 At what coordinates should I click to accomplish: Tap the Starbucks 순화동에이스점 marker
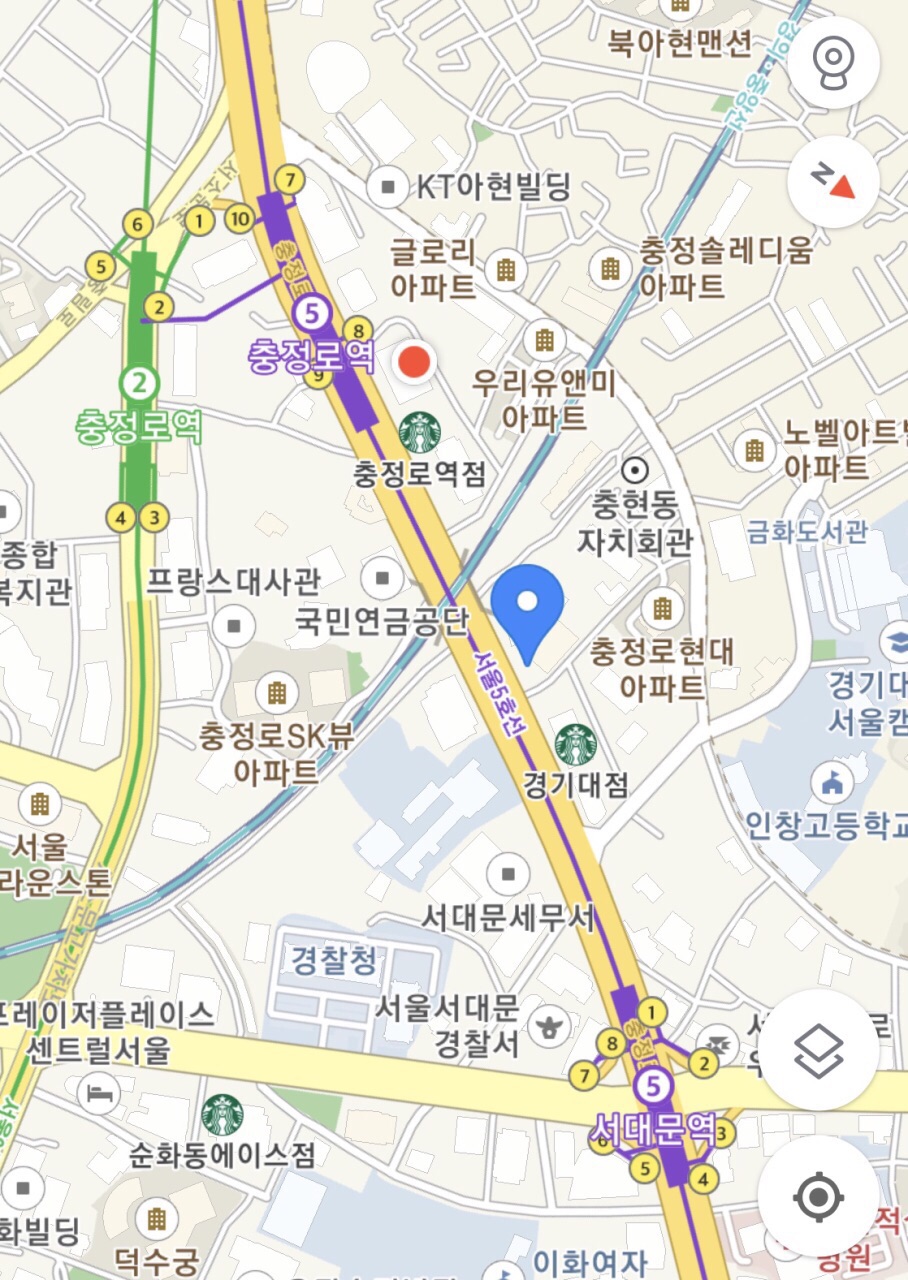click(x=222, y=1115)
